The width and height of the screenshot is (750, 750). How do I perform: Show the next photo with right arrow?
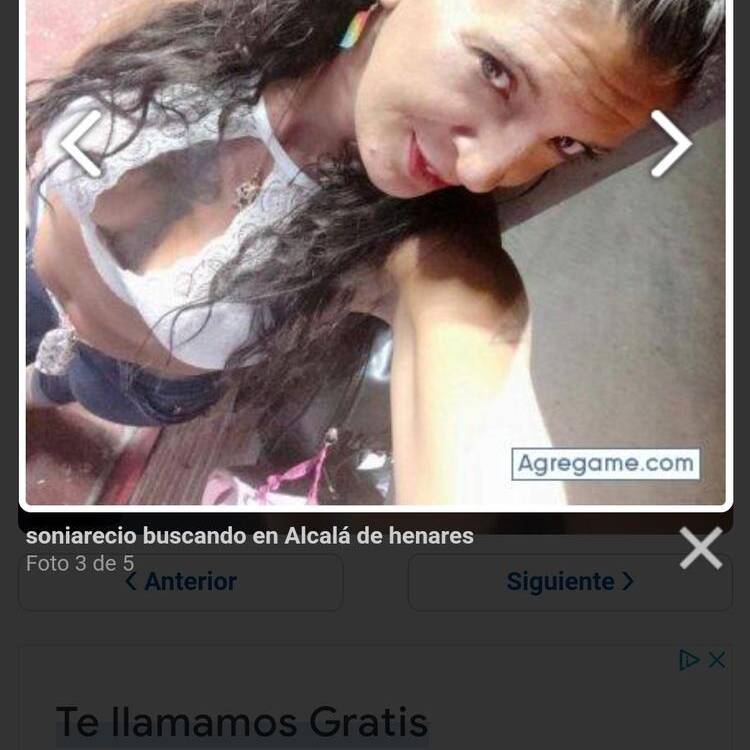tap(670, 144)
